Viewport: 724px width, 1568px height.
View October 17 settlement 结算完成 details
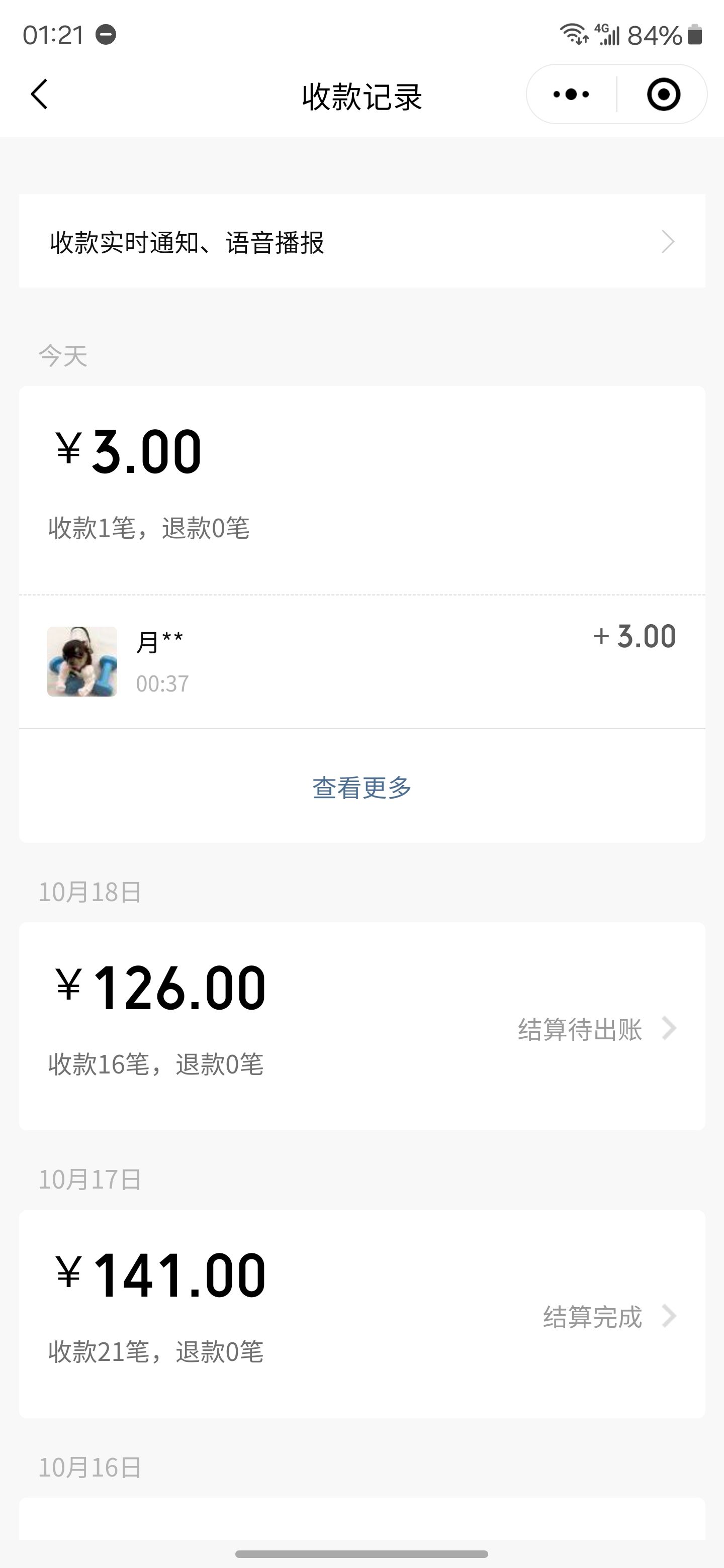click(609, 1317)
